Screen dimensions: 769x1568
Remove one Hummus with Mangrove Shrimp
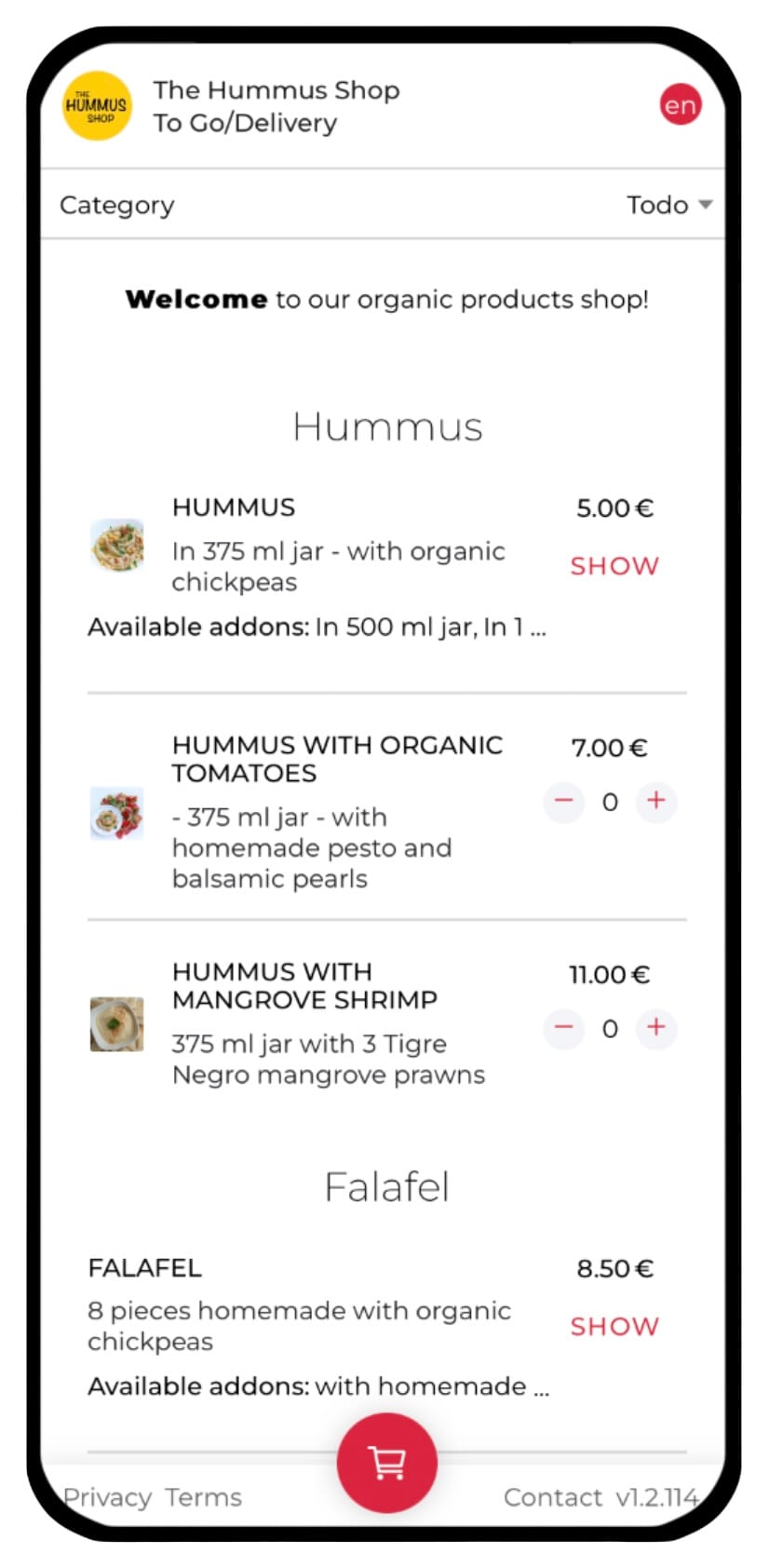(564, 1028)
